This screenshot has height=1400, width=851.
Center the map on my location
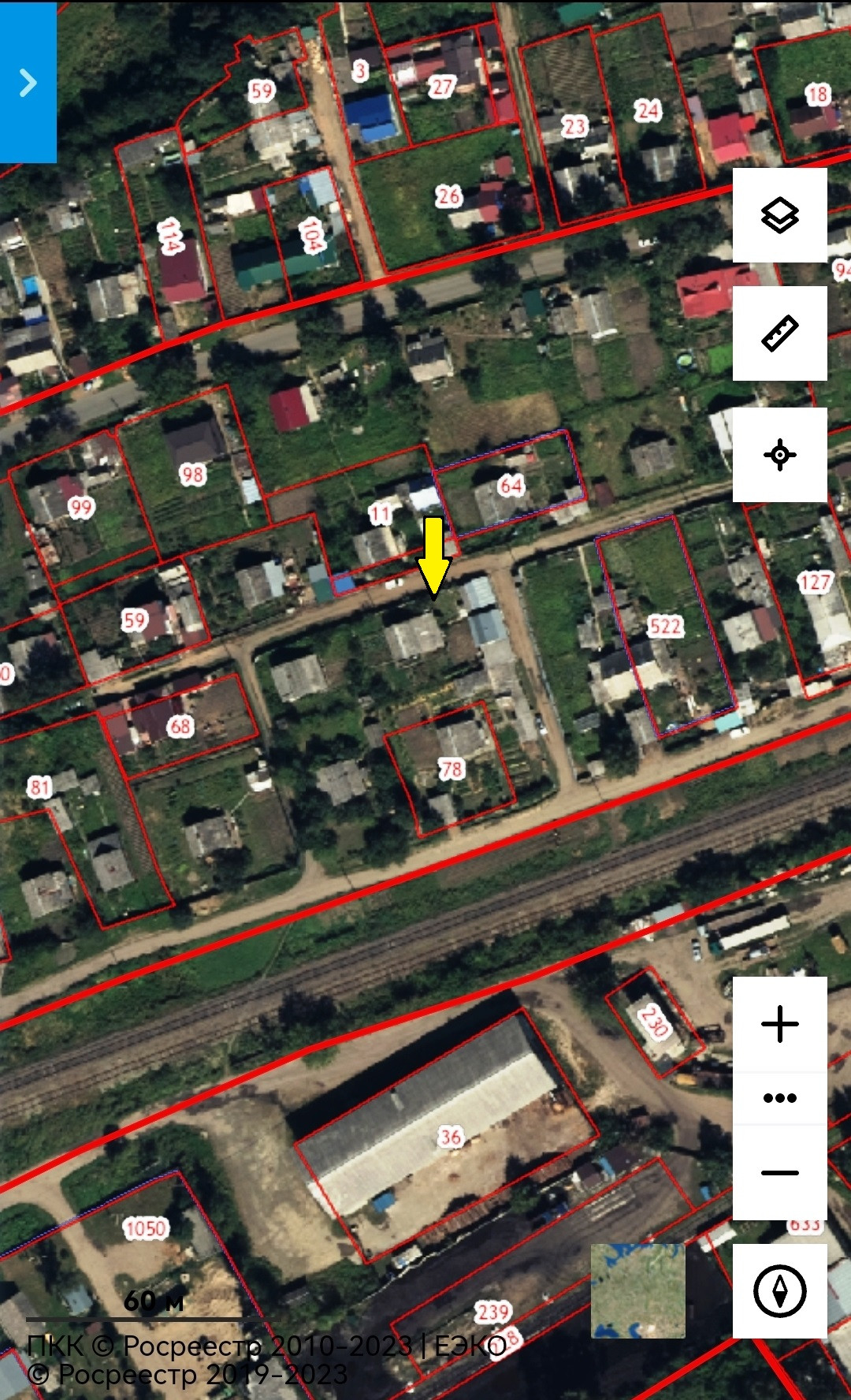tap(779, 455)
